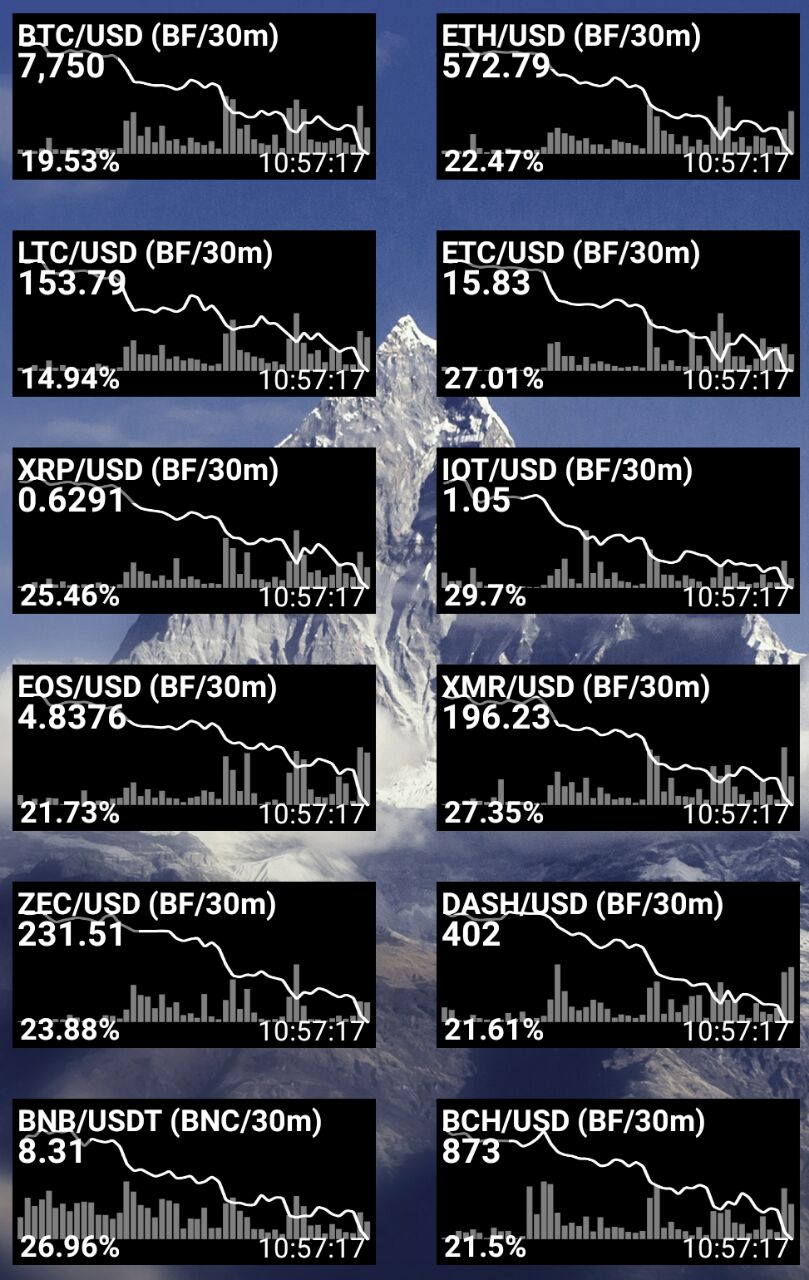View the IOT/USD chart widget
The width and height of the screenshot is (809, 1280).
coord(617,531)
